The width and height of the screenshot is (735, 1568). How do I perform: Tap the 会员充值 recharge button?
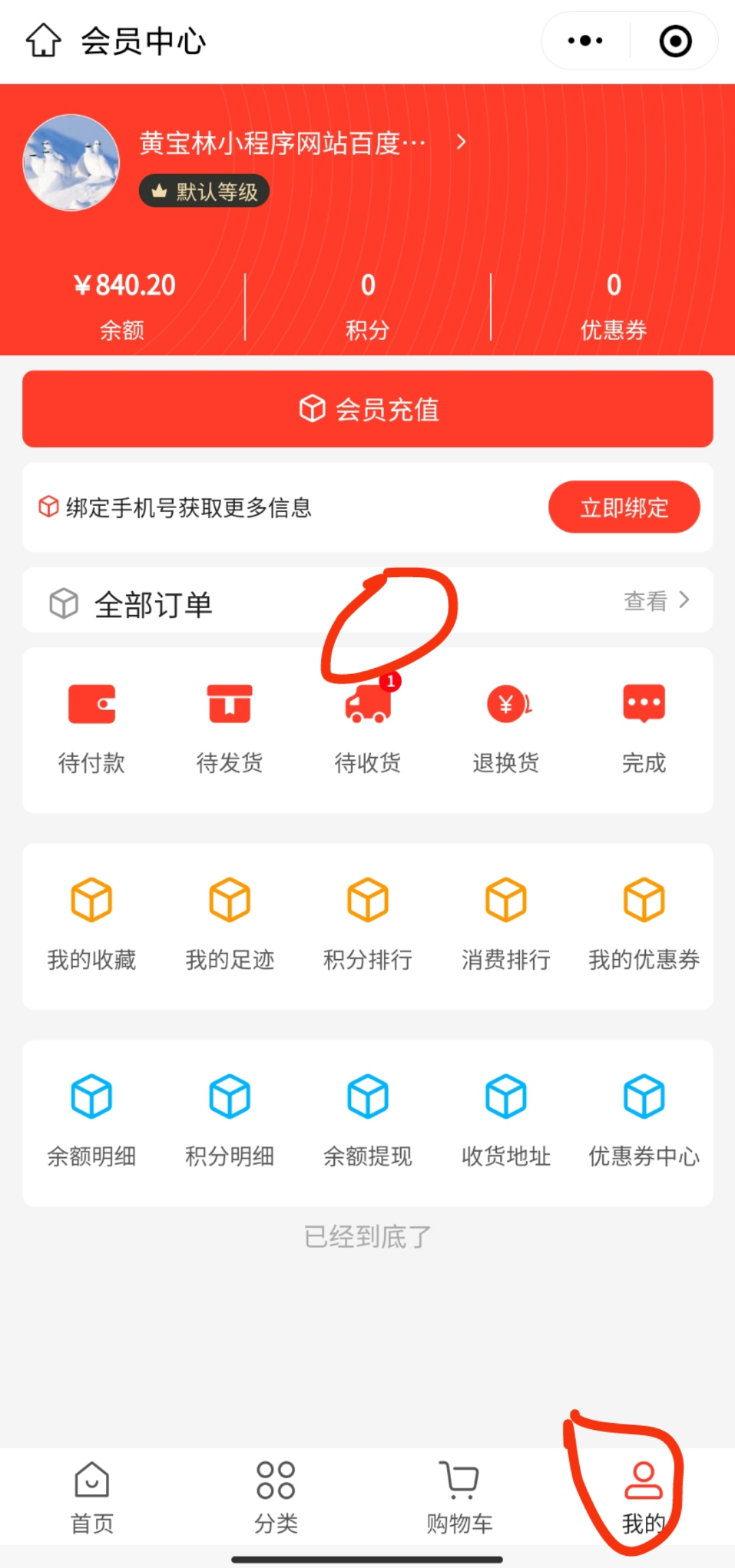[x=367, y=409]
